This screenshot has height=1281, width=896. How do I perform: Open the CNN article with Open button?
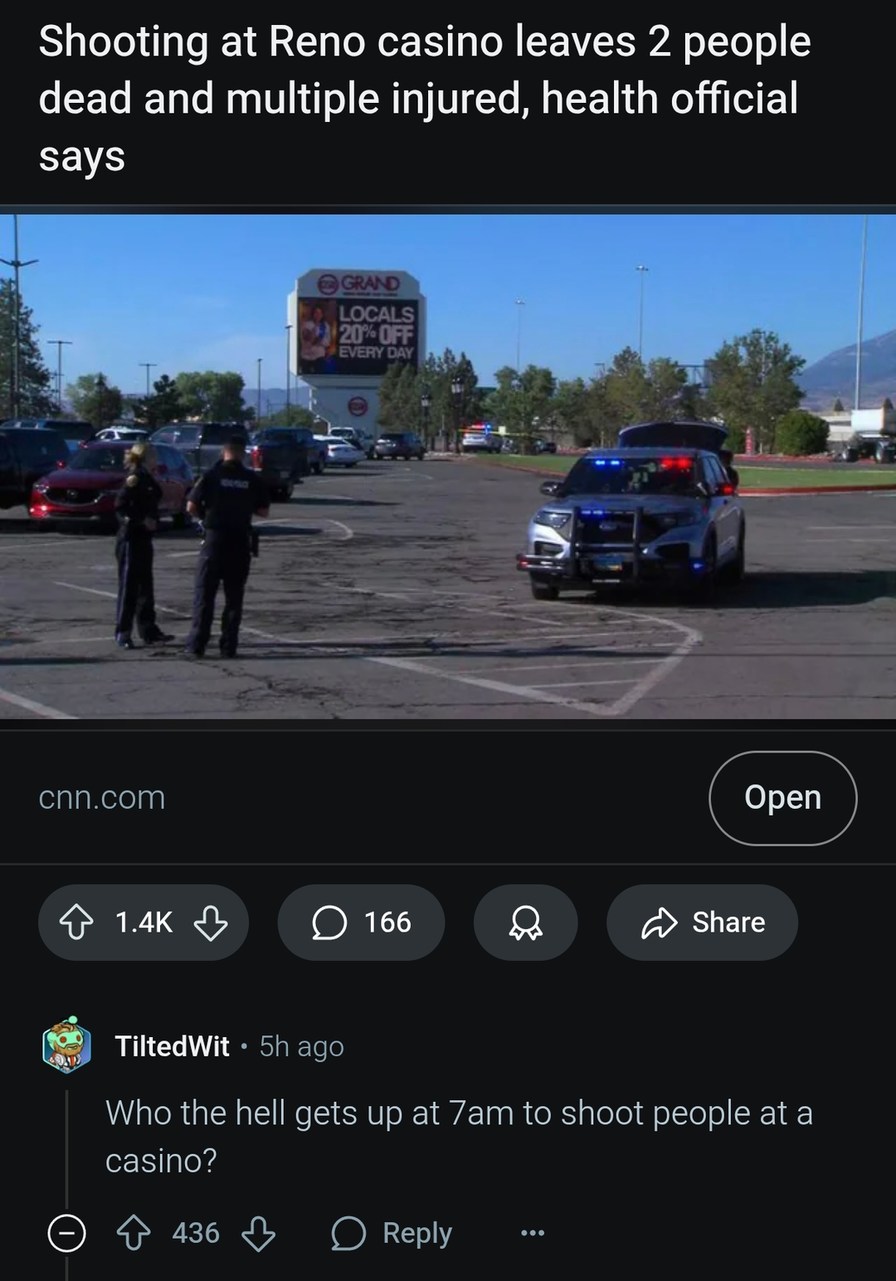pyautogui.click(x=782, y=797)
